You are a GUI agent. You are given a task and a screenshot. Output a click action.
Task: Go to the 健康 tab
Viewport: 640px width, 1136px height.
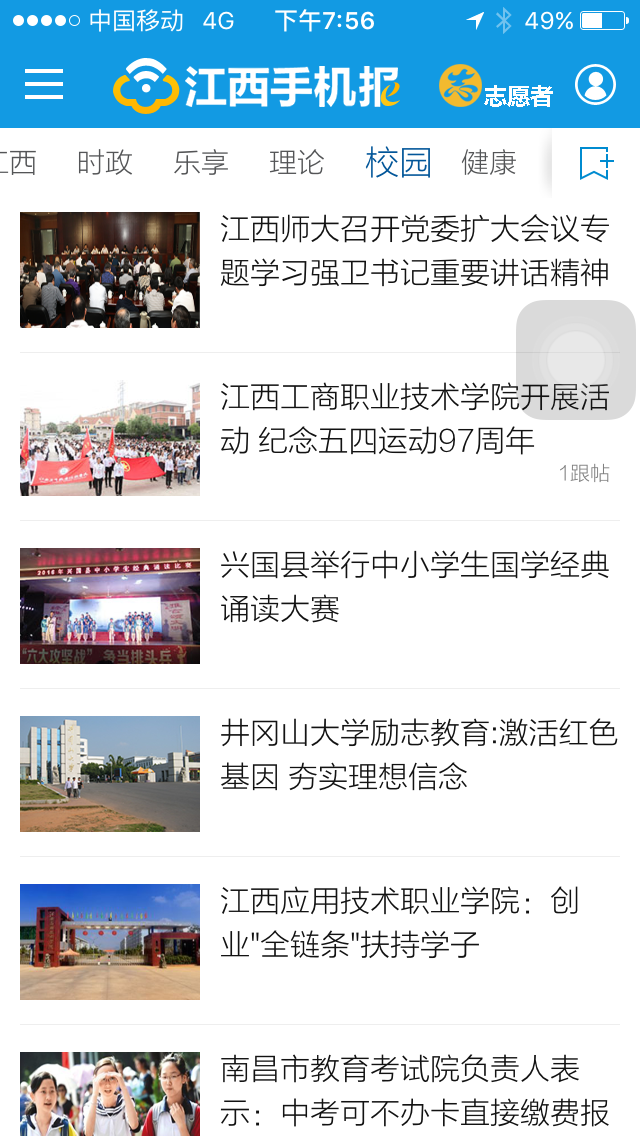click(489, 162)
